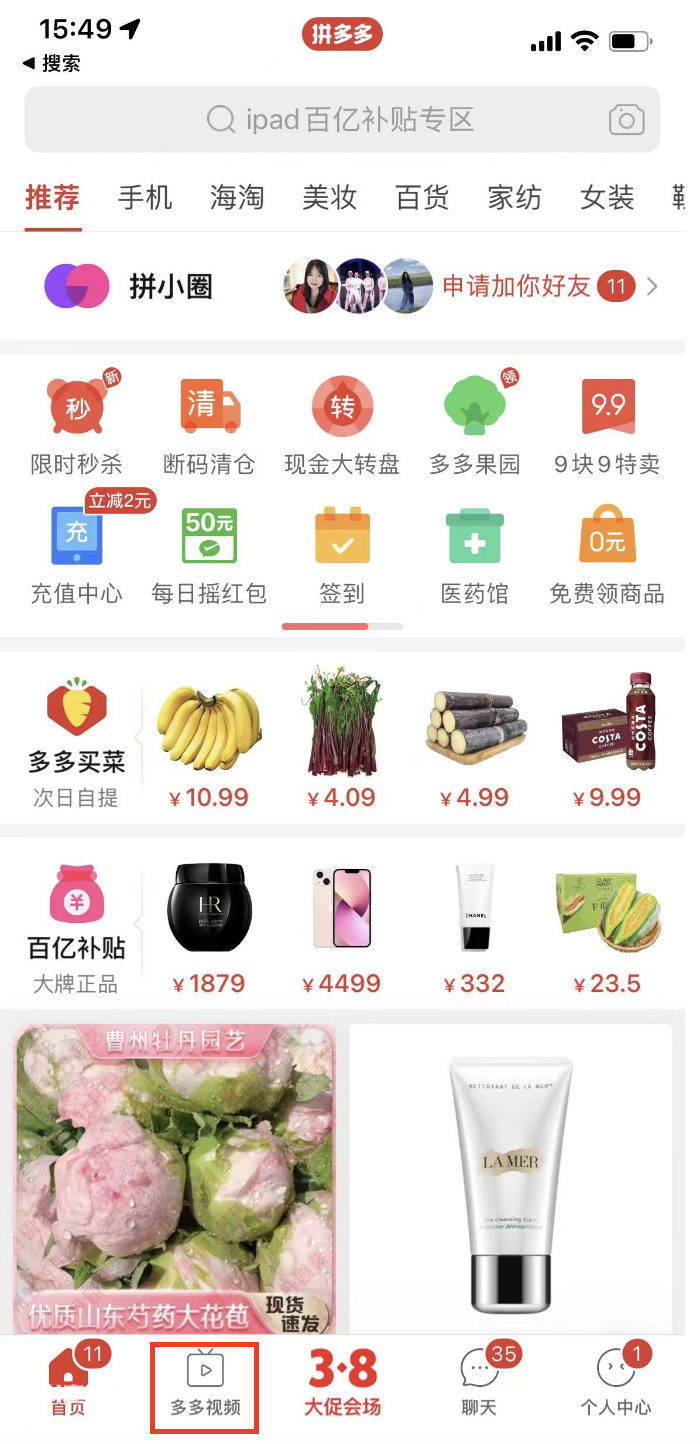Open the La Mer cleanser product card
700x1444 pixels.
pyautogui.click(x=511, y=1180)
